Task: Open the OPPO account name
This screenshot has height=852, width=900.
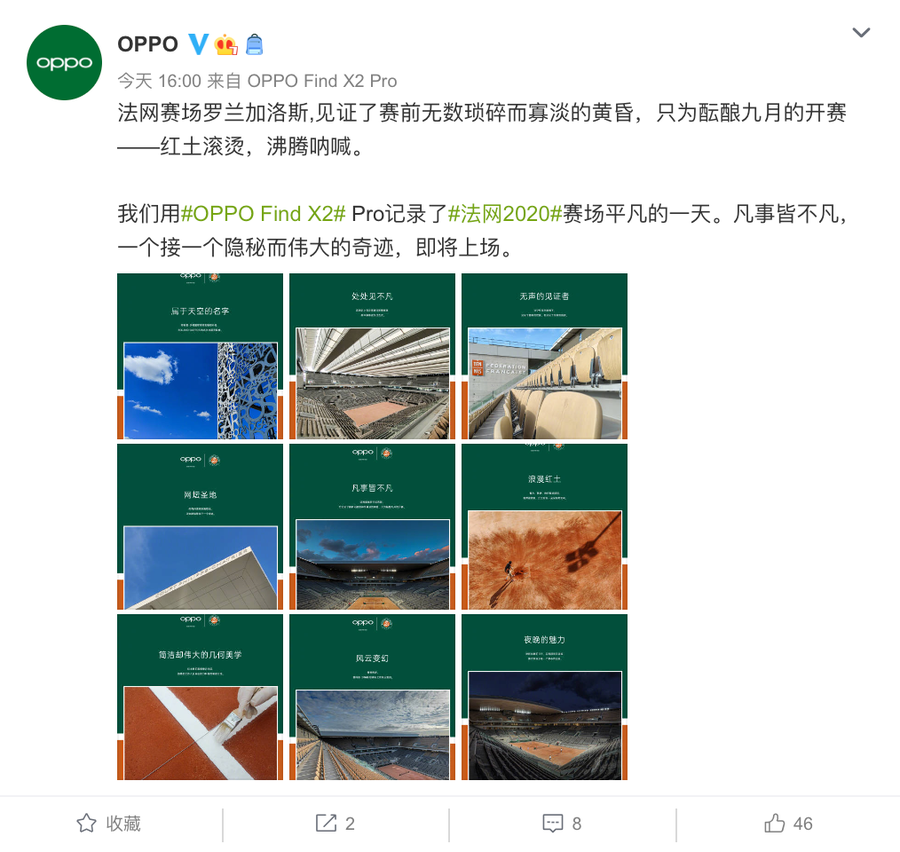Action: pyautogui.click(x=148, y=44)
